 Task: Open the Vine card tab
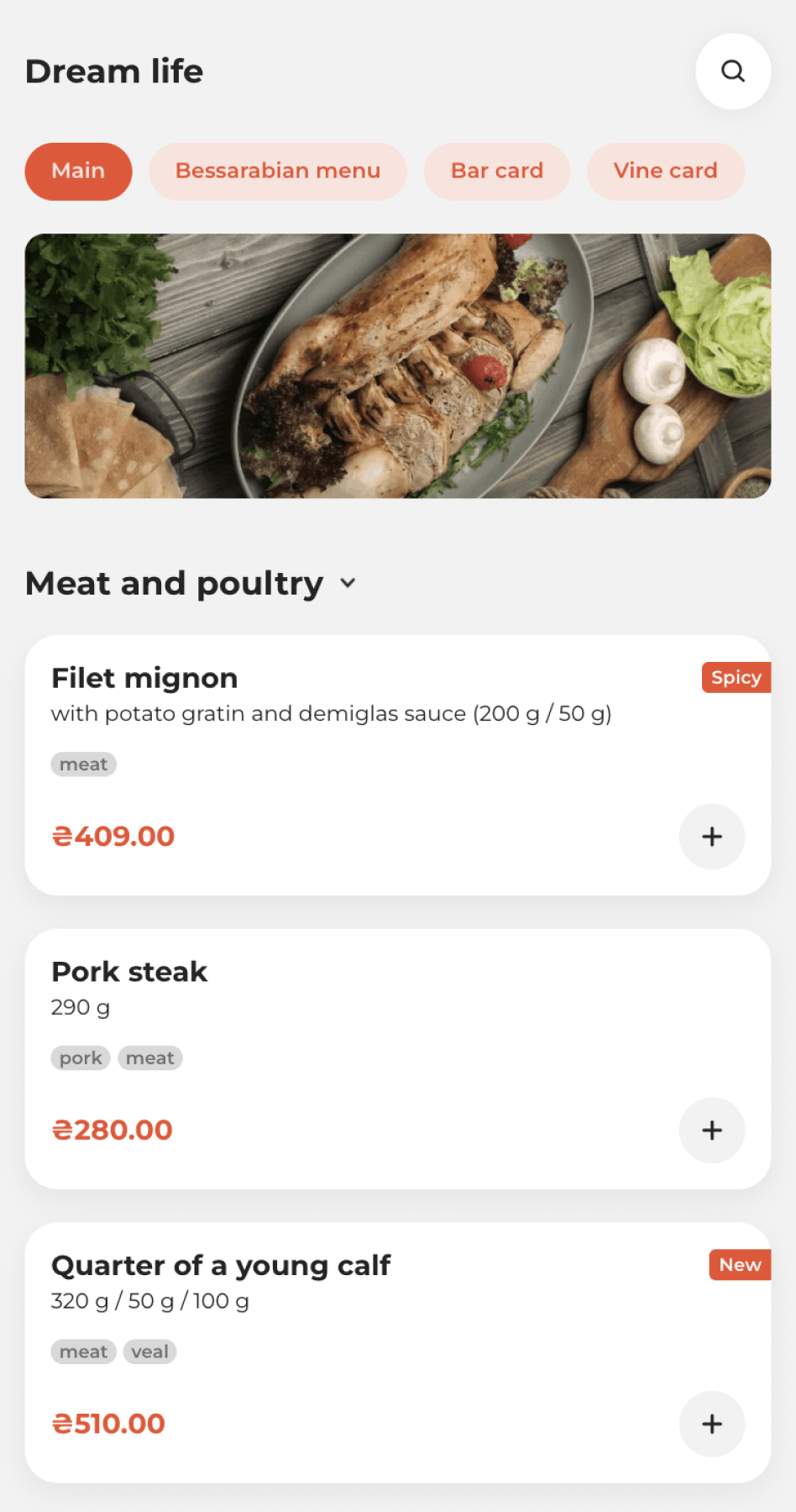click(x=665, y=171)
